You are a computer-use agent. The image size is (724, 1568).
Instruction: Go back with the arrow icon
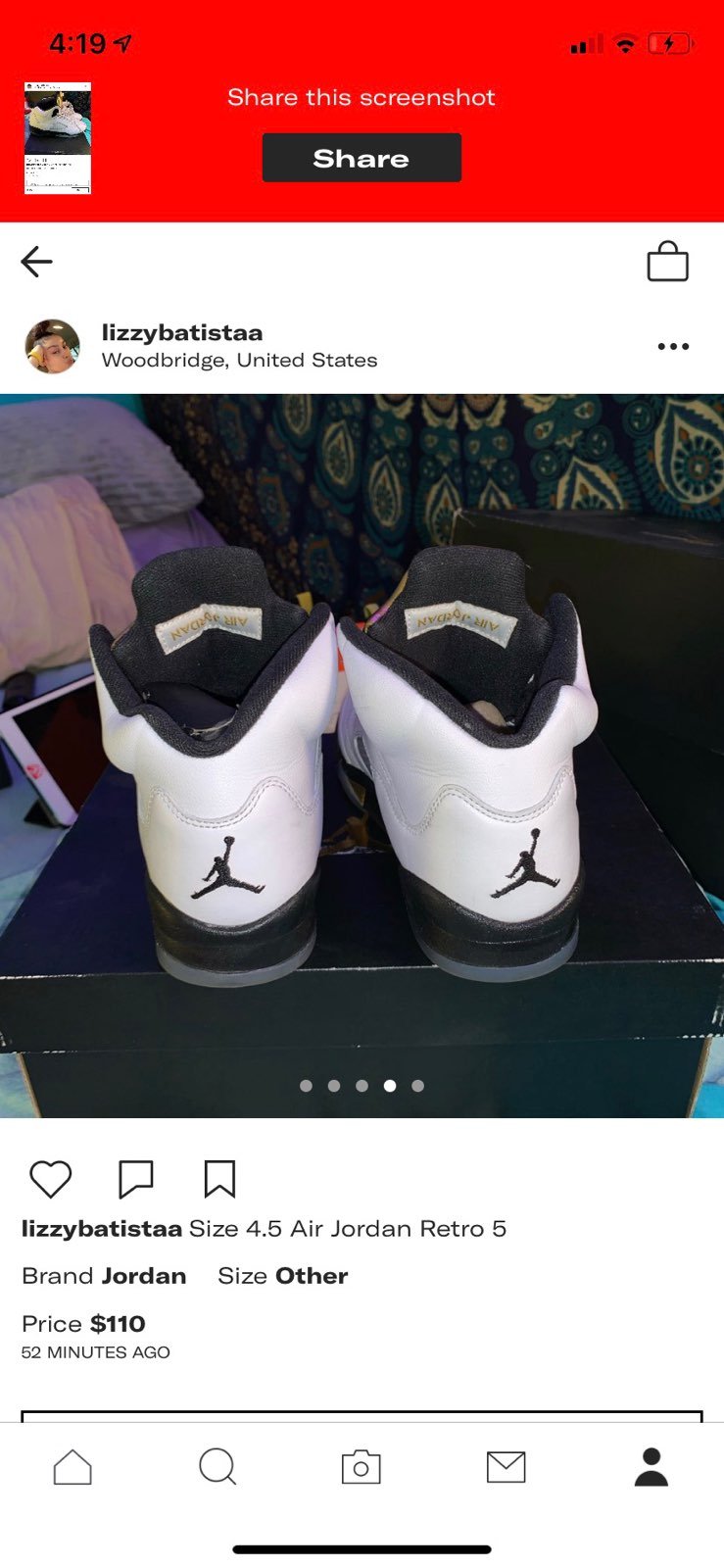click(x=36, y=262)
